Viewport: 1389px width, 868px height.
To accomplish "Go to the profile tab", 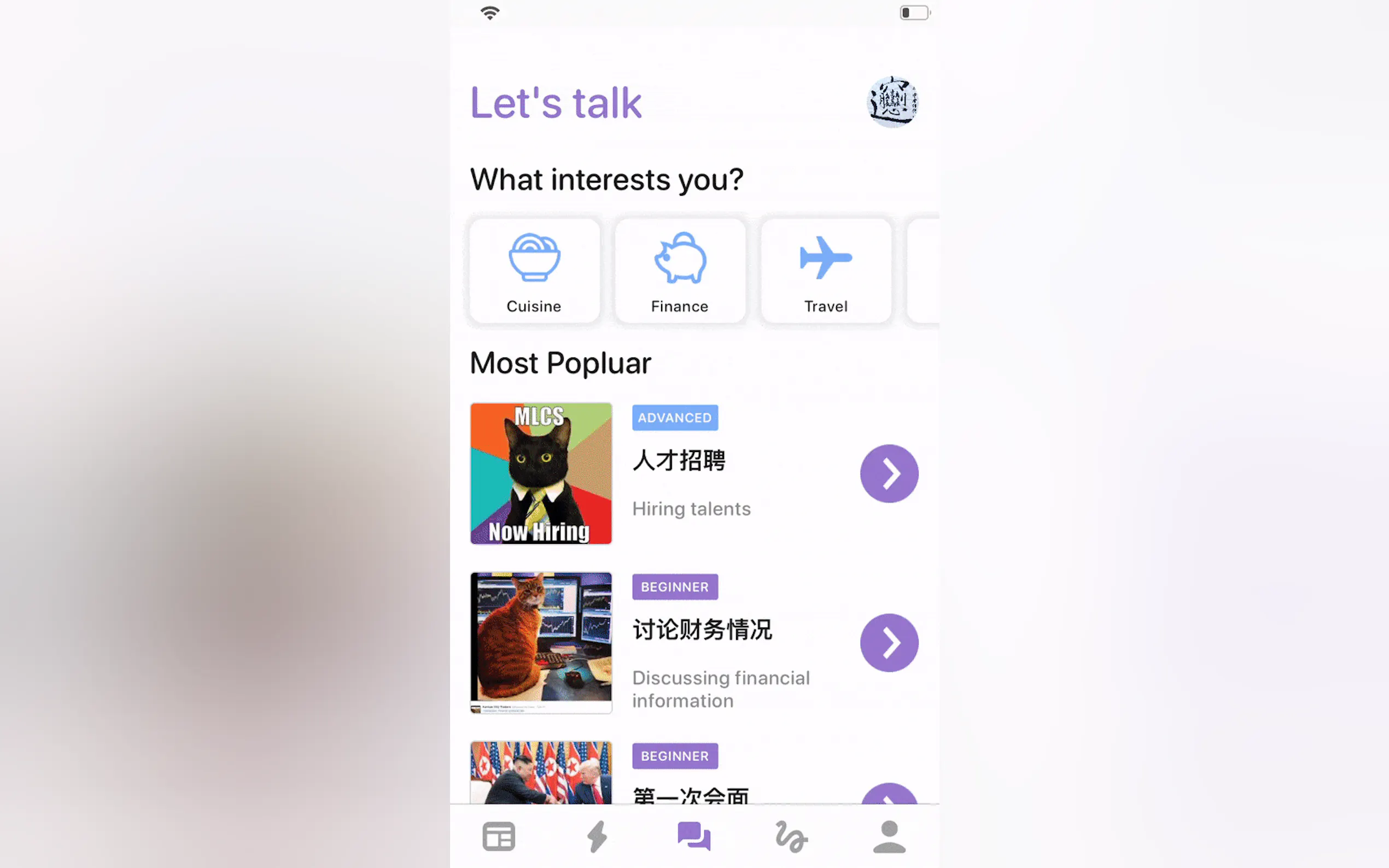I will tap(889, 836).
